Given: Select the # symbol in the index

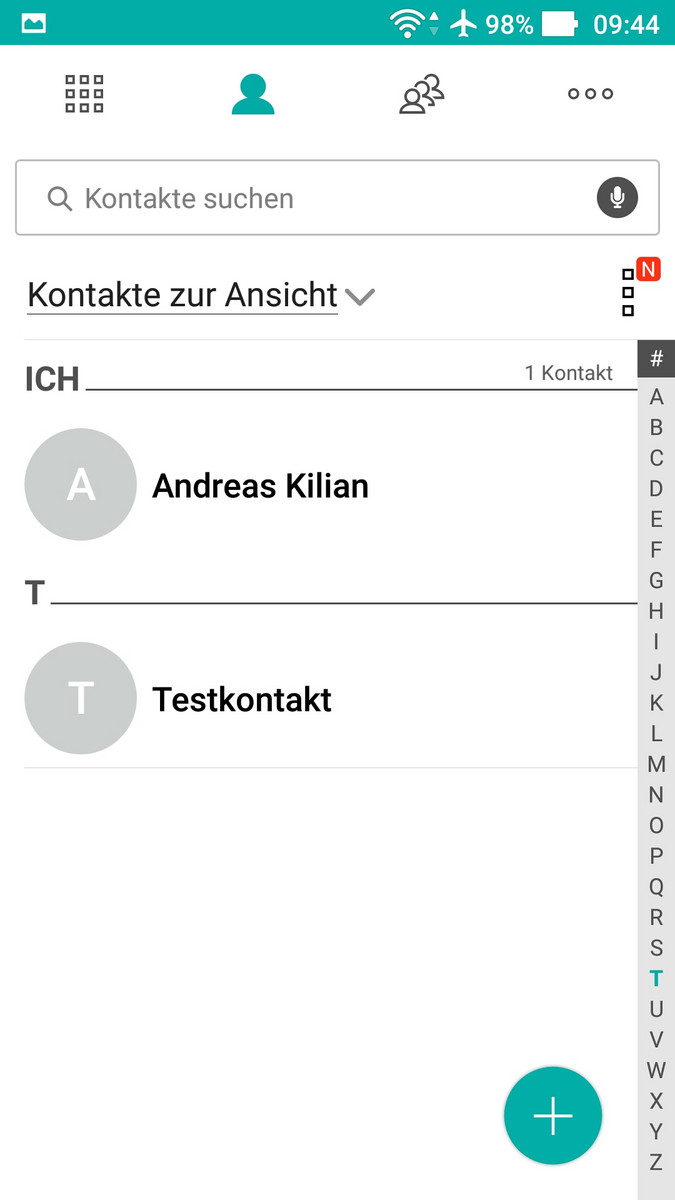Looking at the screenshot, I should pos(656,358).
